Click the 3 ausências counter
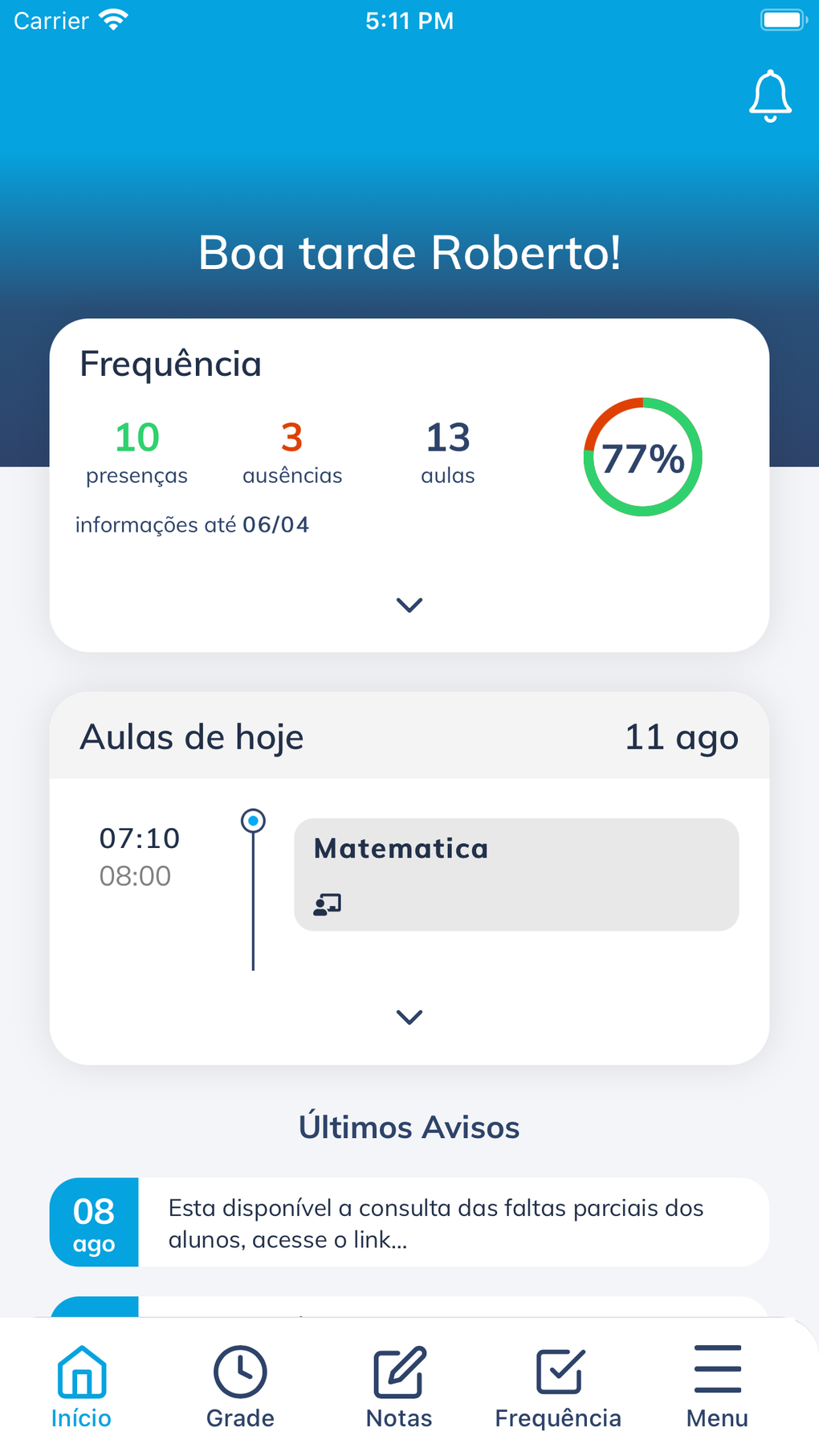Image resolution: width=819 pixels, height=1456 pixels. 292,451
